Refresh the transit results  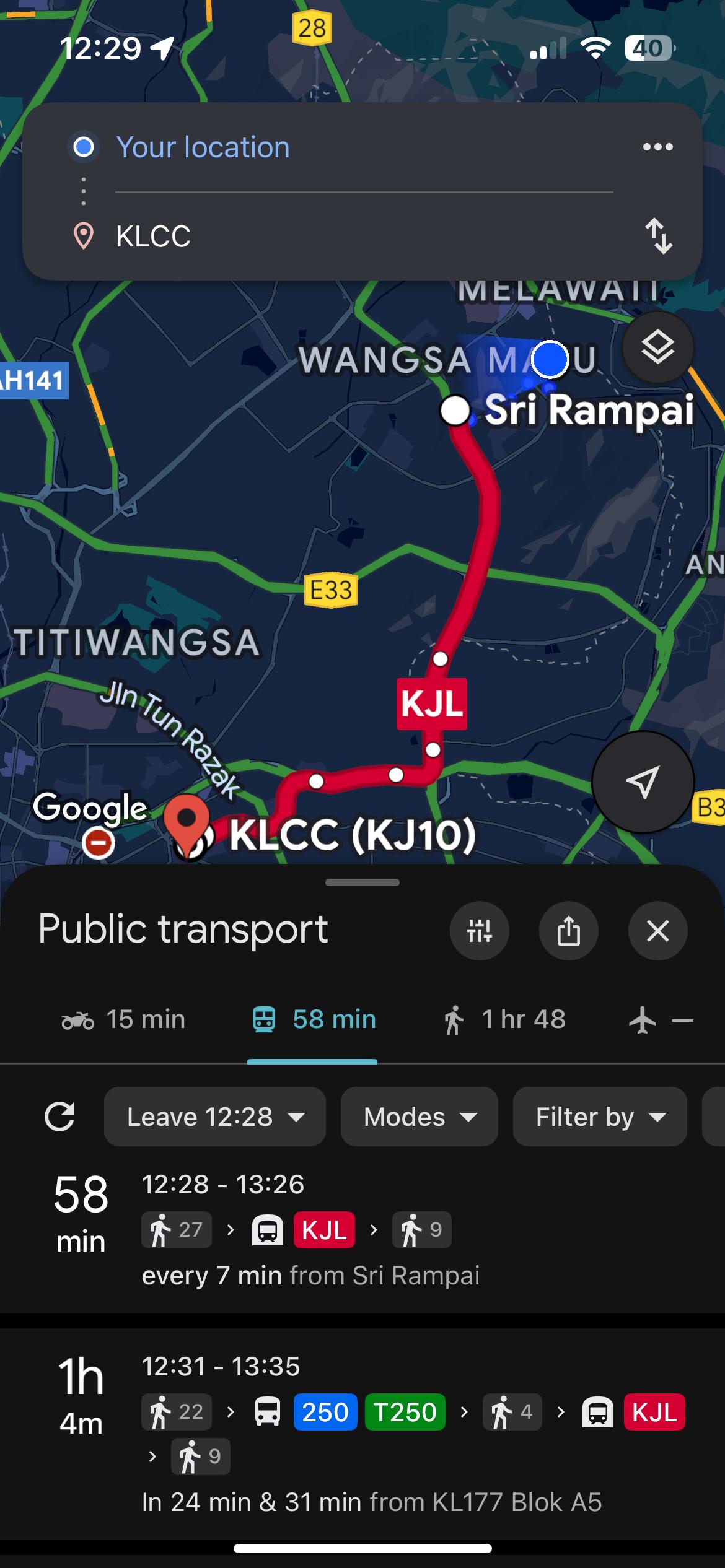60,1117
